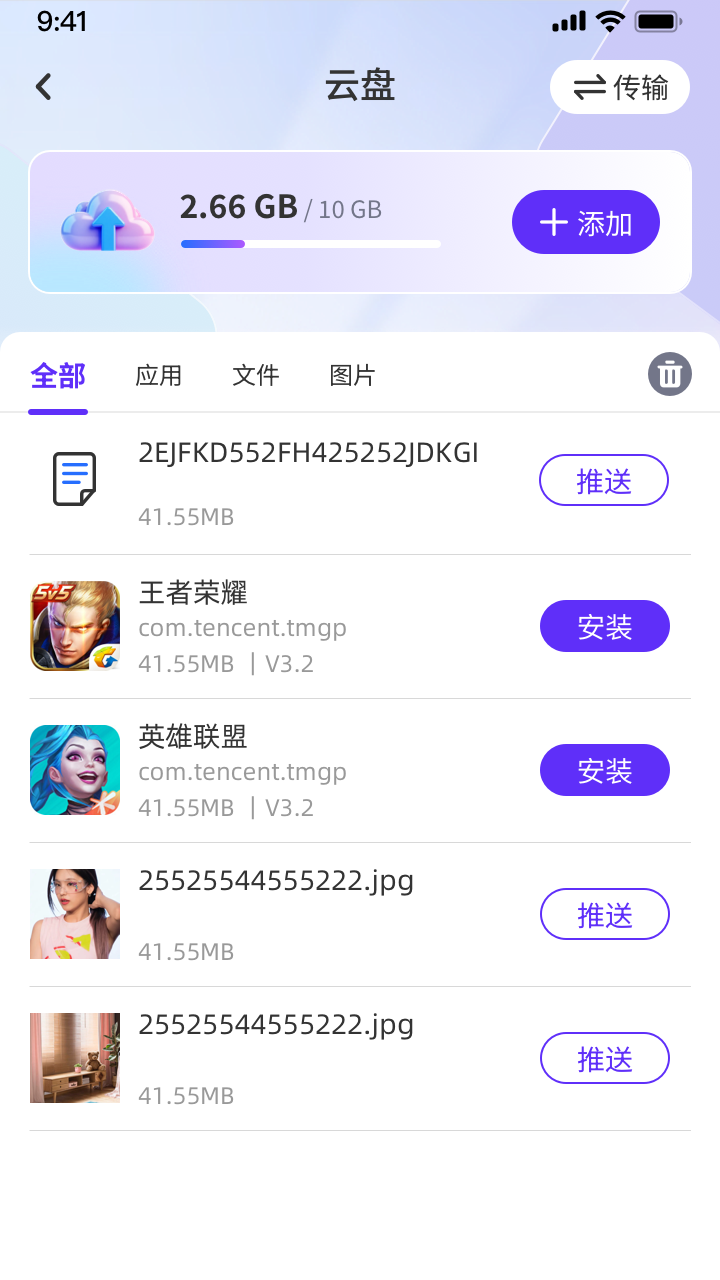Click the cloud upload illustration
Screen dimensions: 720x1280
point(106,221)
